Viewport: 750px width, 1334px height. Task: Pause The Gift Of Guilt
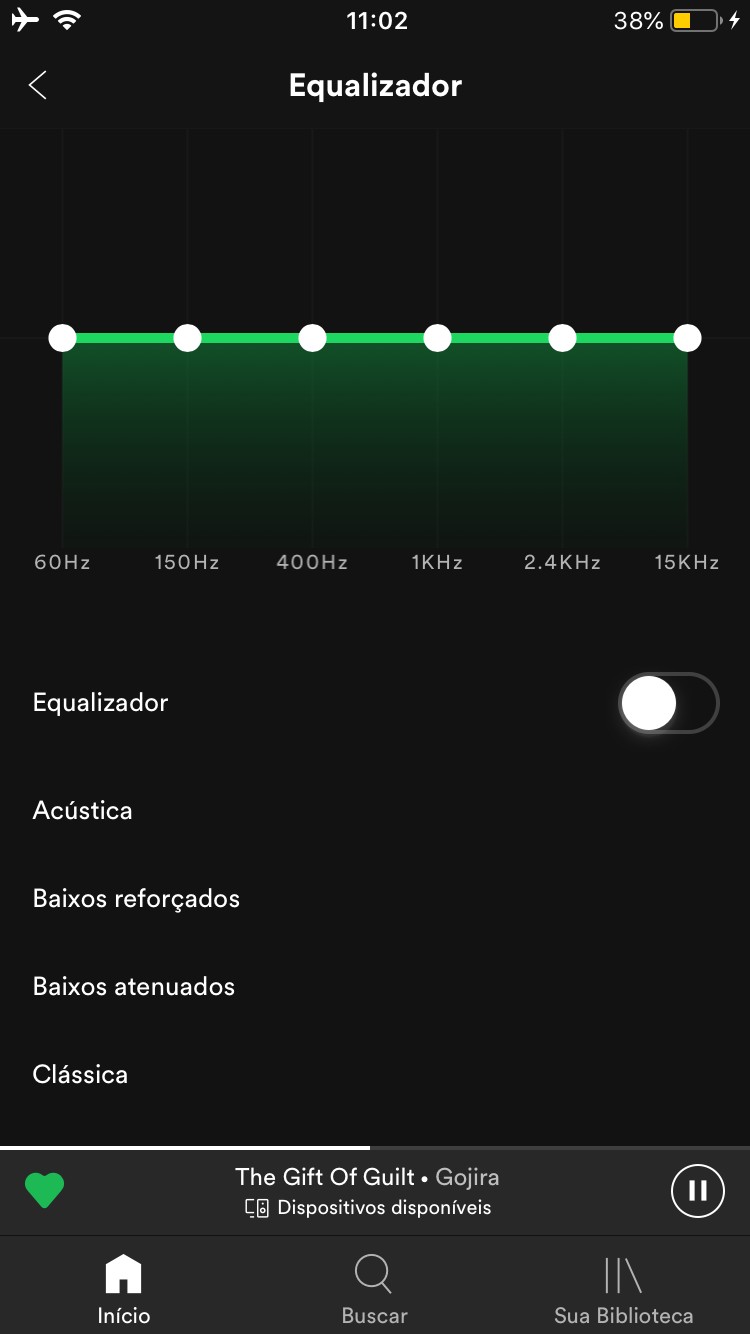coord(697,1191)
